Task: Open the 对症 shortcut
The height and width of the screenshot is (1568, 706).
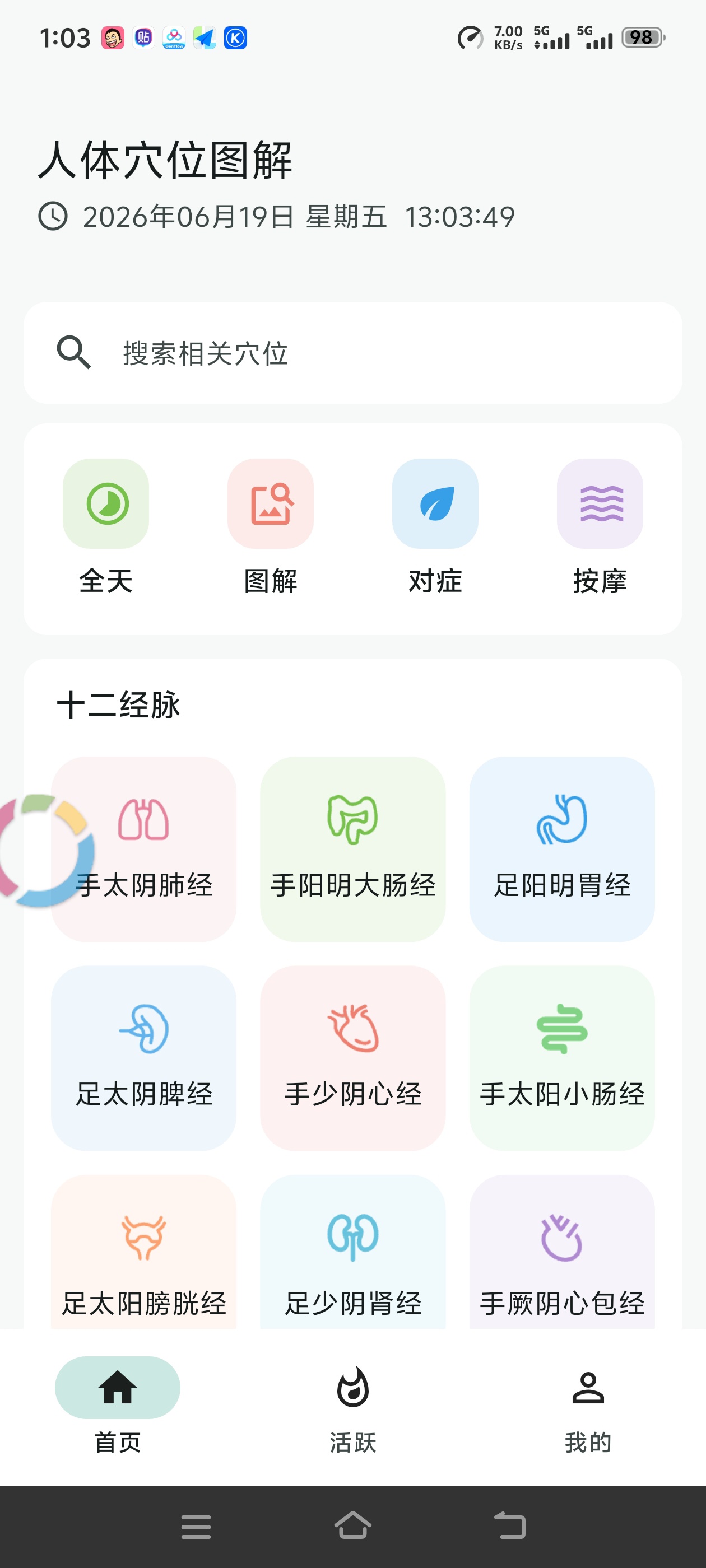Action: point(435,527)
